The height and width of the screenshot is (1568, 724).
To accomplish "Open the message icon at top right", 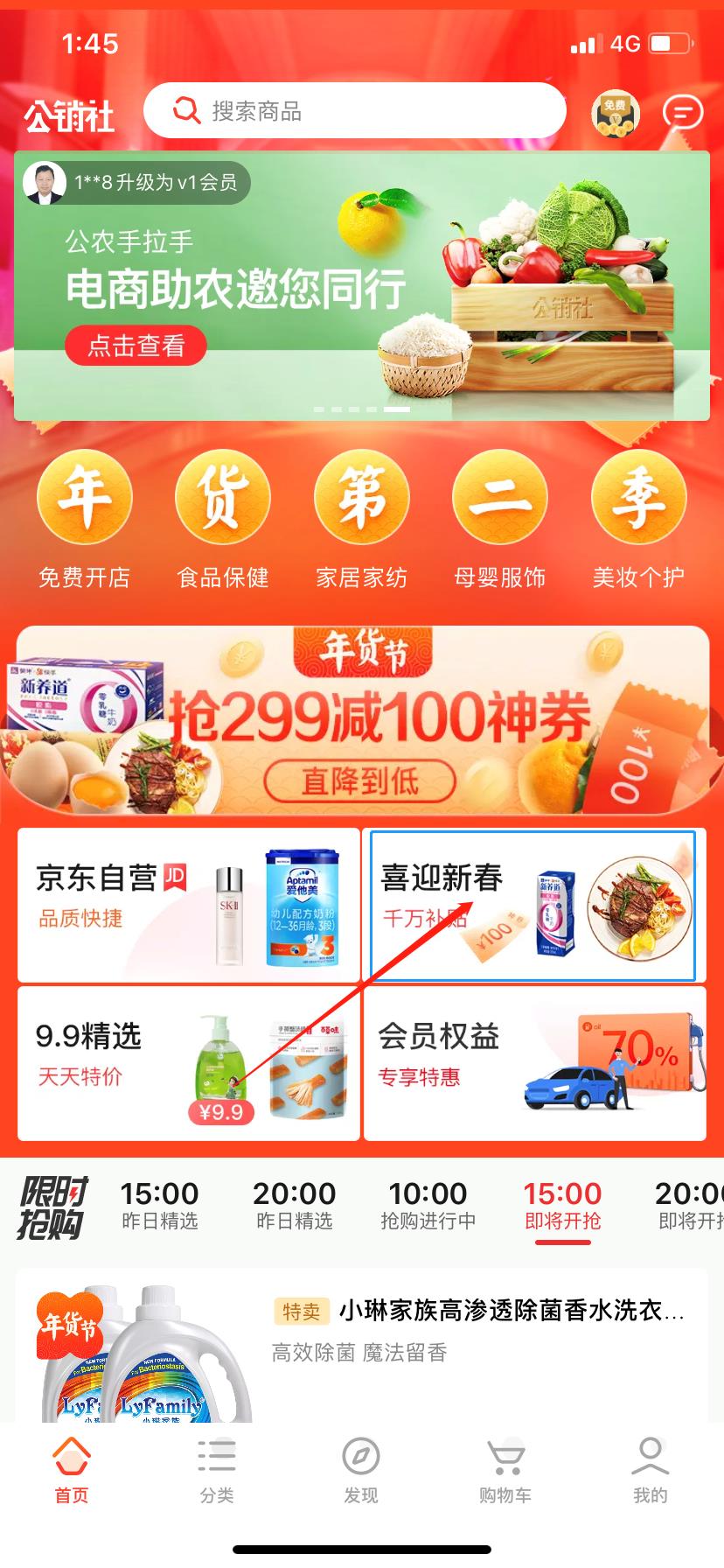I will tap(682, 112).
